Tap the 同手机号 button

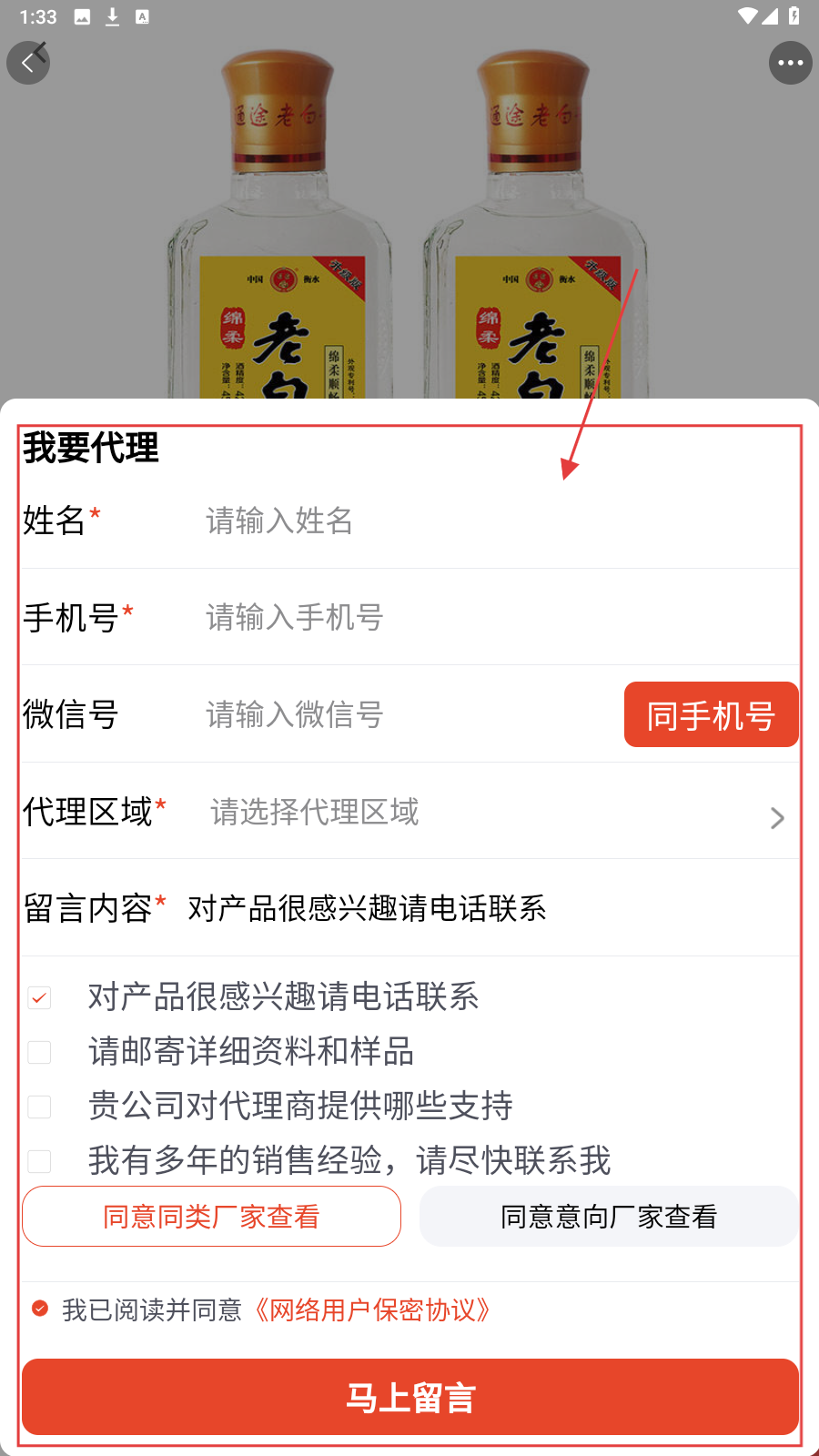[711, 715]
